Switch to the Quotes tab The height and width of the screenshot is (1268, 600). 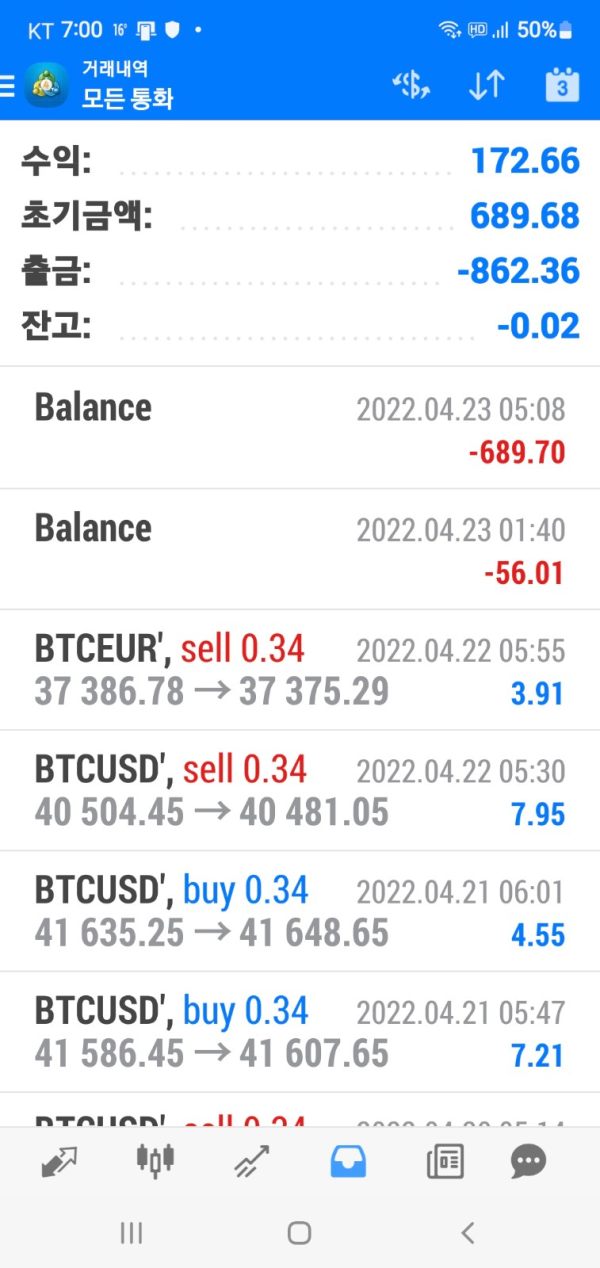coord(60,1161)
